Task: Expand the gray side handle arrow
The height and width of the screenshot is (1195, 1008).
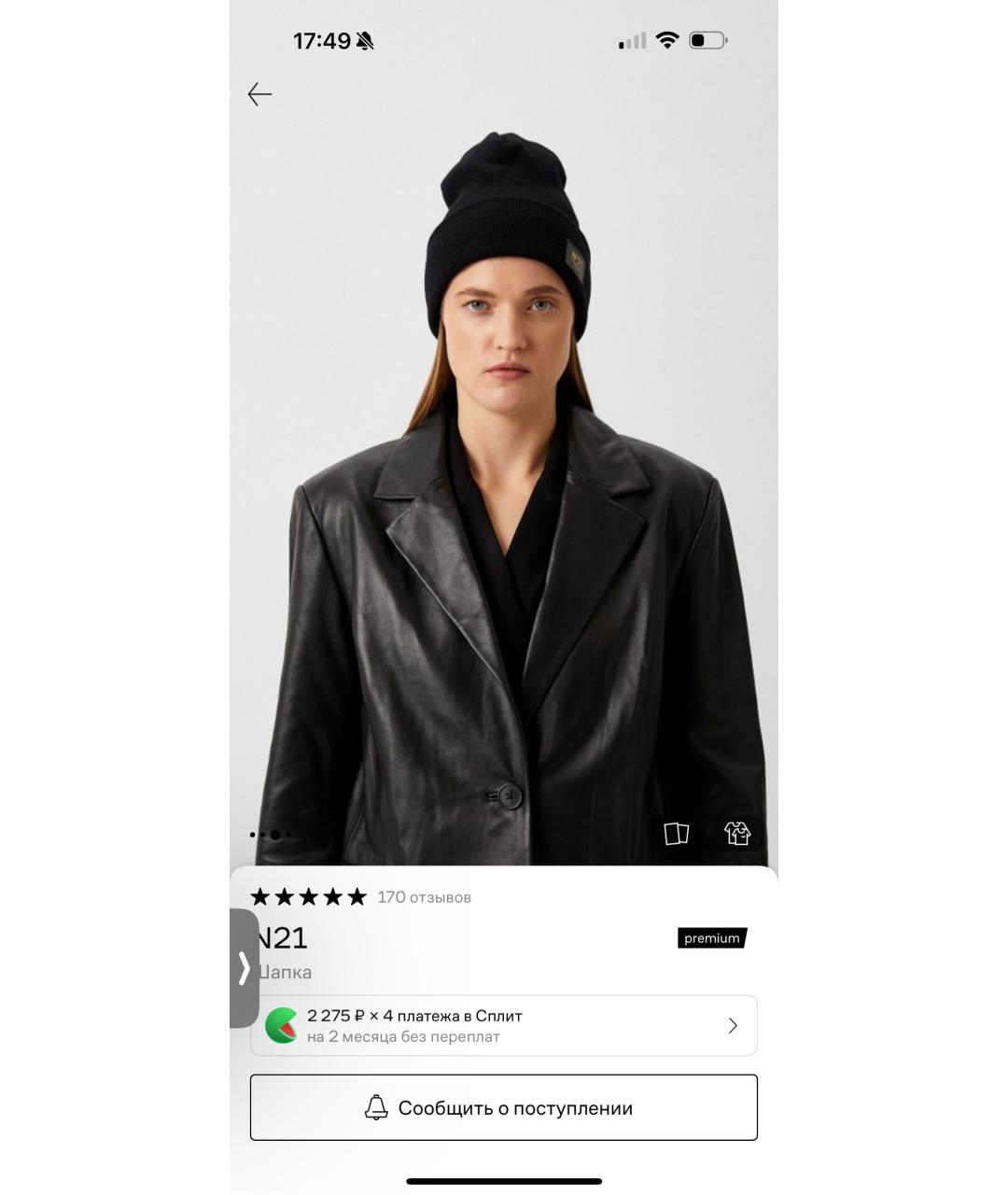Action: [x=244, y=968]
